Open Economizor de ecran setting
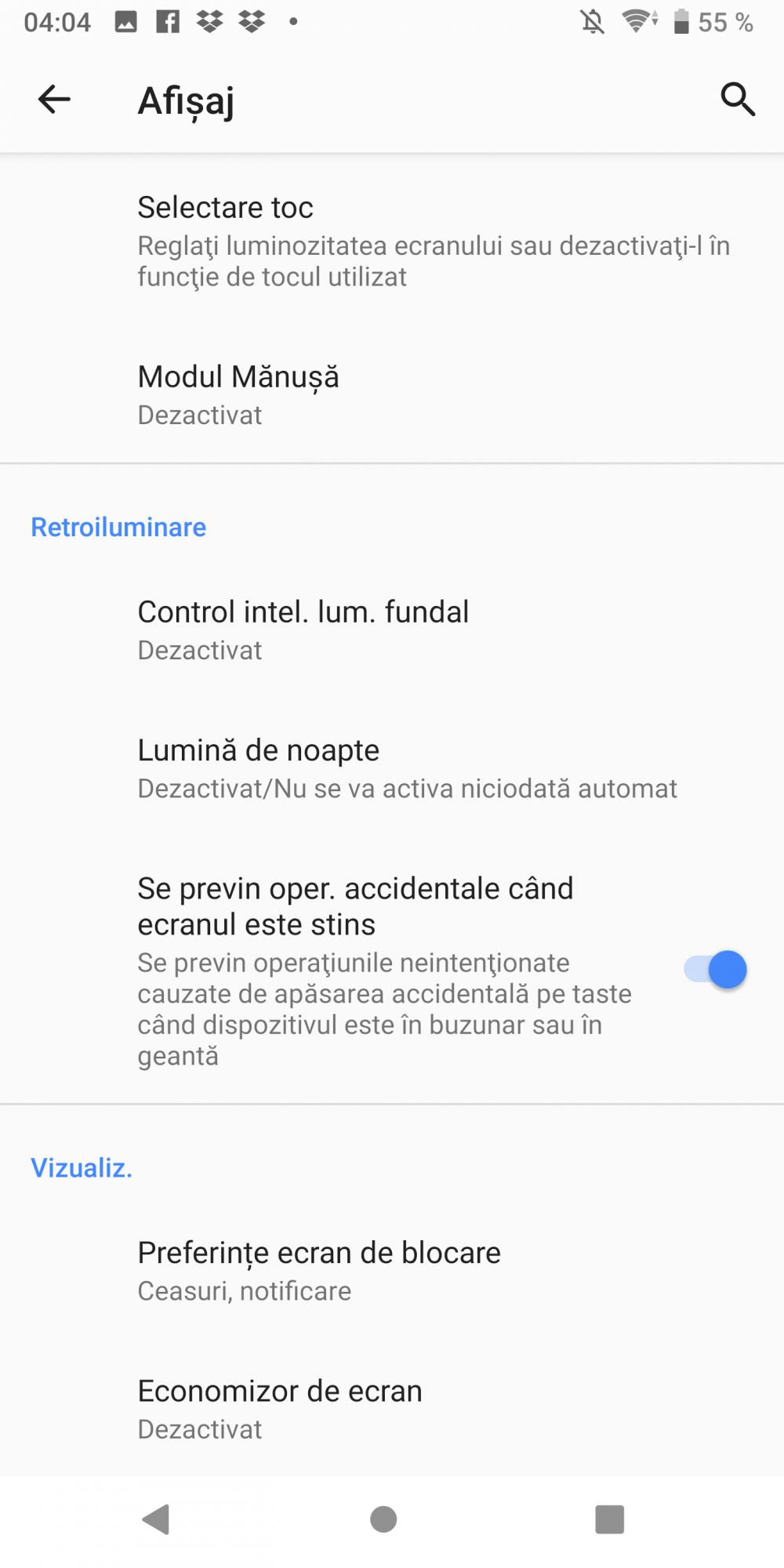The height and width of the screenshot is (1568, 784). click(392, 1409)
